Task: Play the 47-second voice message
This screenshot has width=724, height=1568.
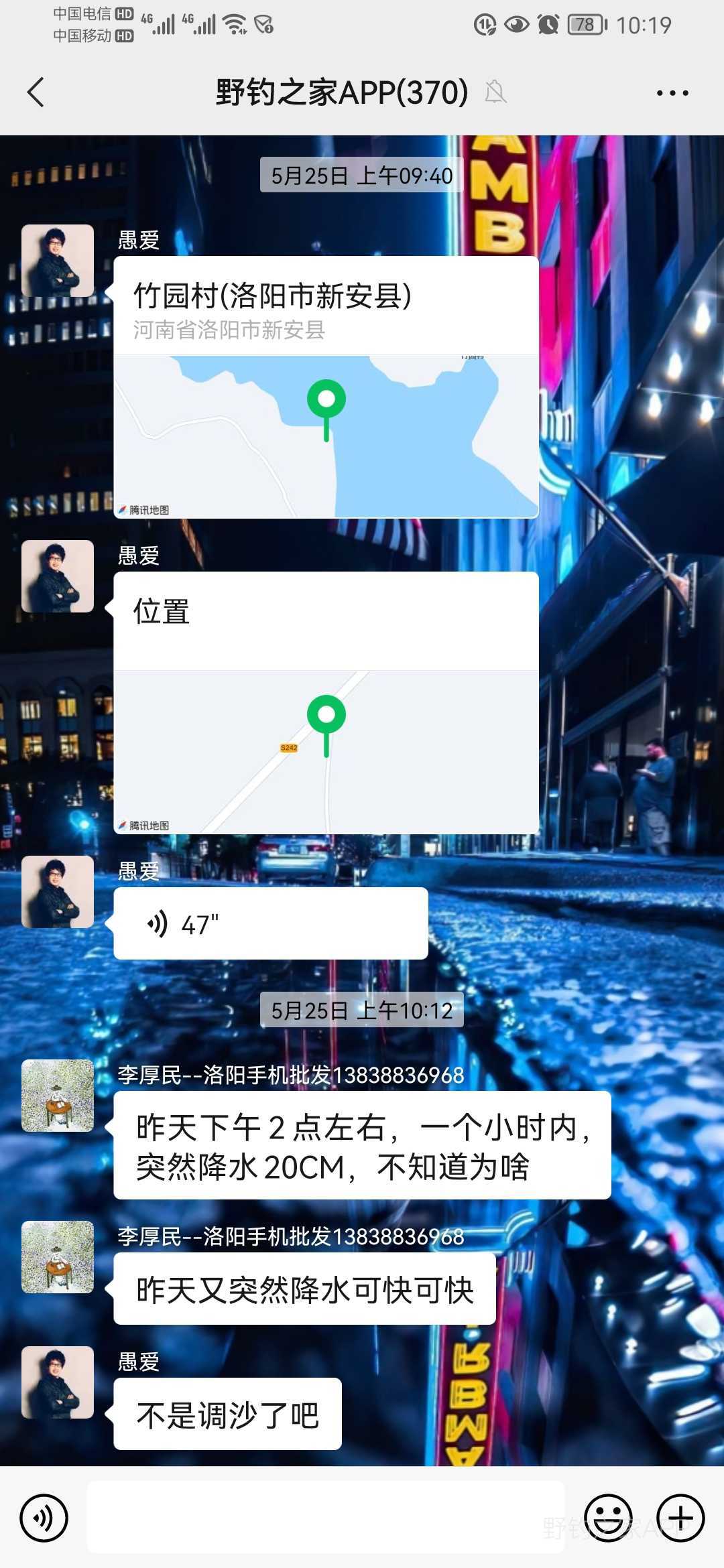Action: pos(270,923)
